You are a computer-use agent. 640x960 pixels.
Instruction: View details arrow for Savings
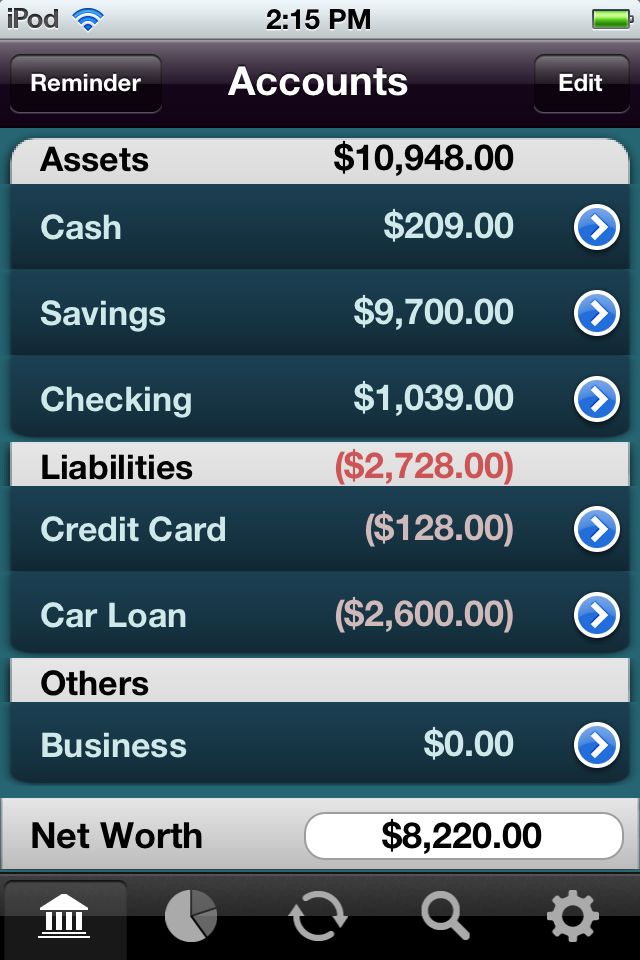click(596, 314)
